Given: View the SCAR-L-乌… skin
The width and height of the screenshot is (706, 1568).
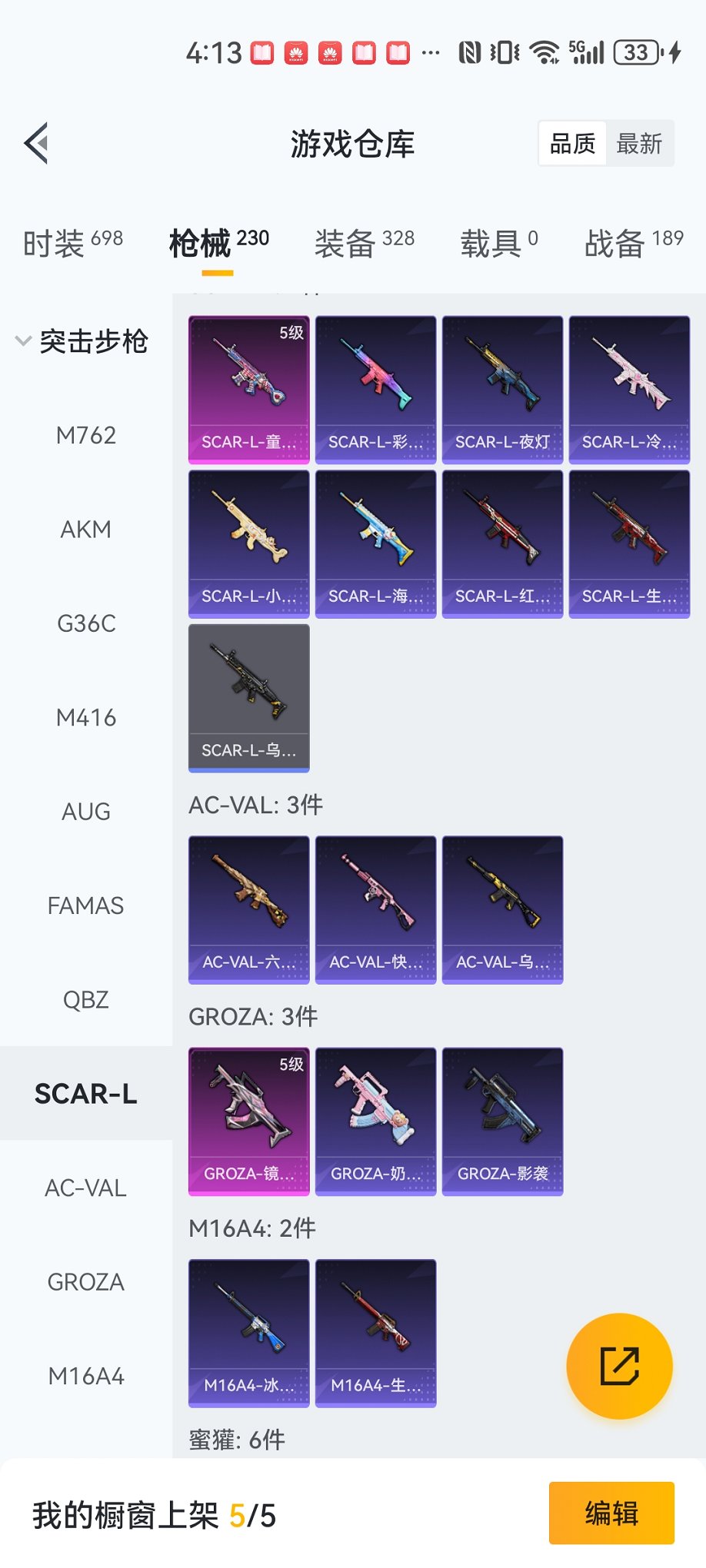Looking at the screenshot, I should click(249, 697).
